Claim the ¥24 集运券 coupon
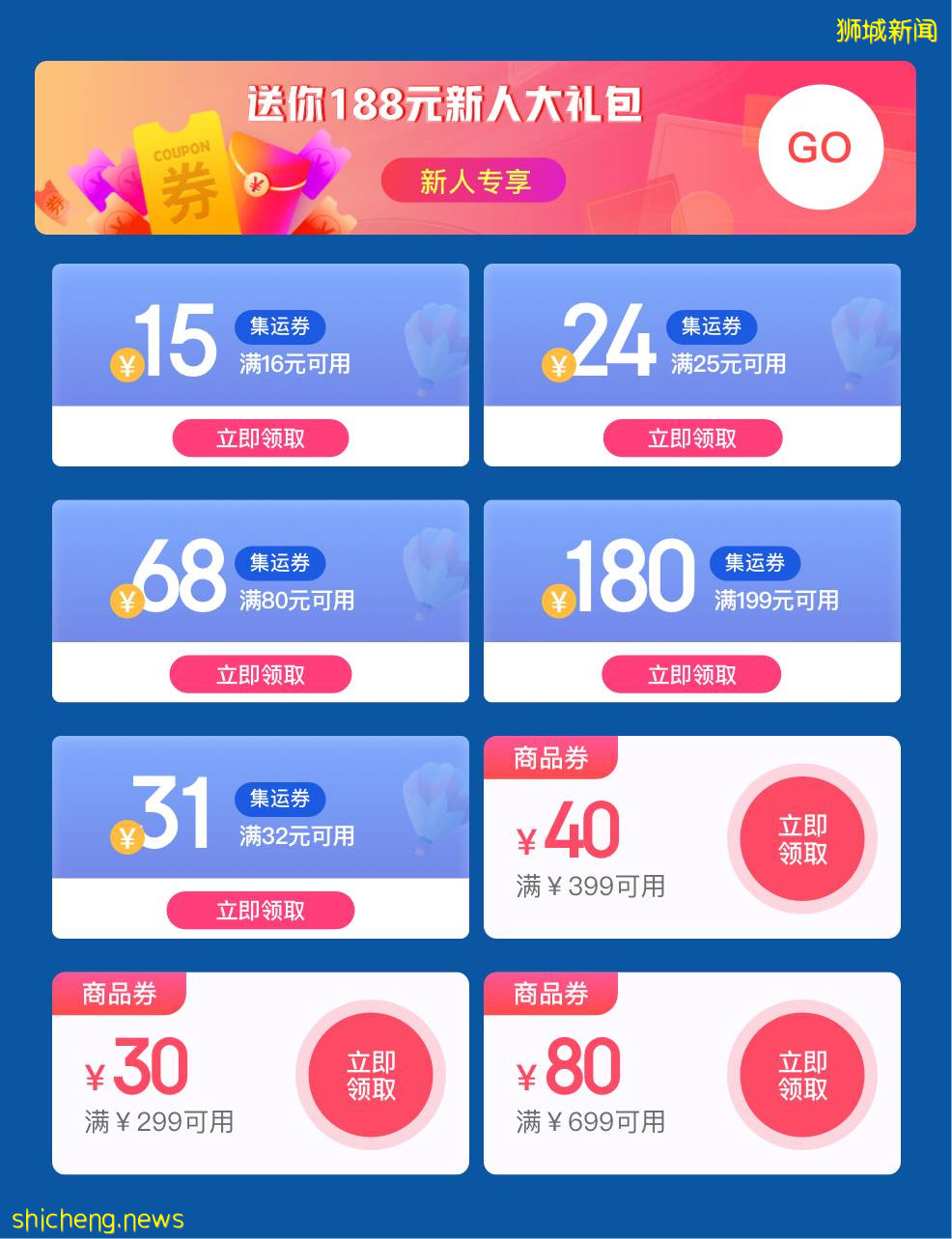 pos(691,438)
